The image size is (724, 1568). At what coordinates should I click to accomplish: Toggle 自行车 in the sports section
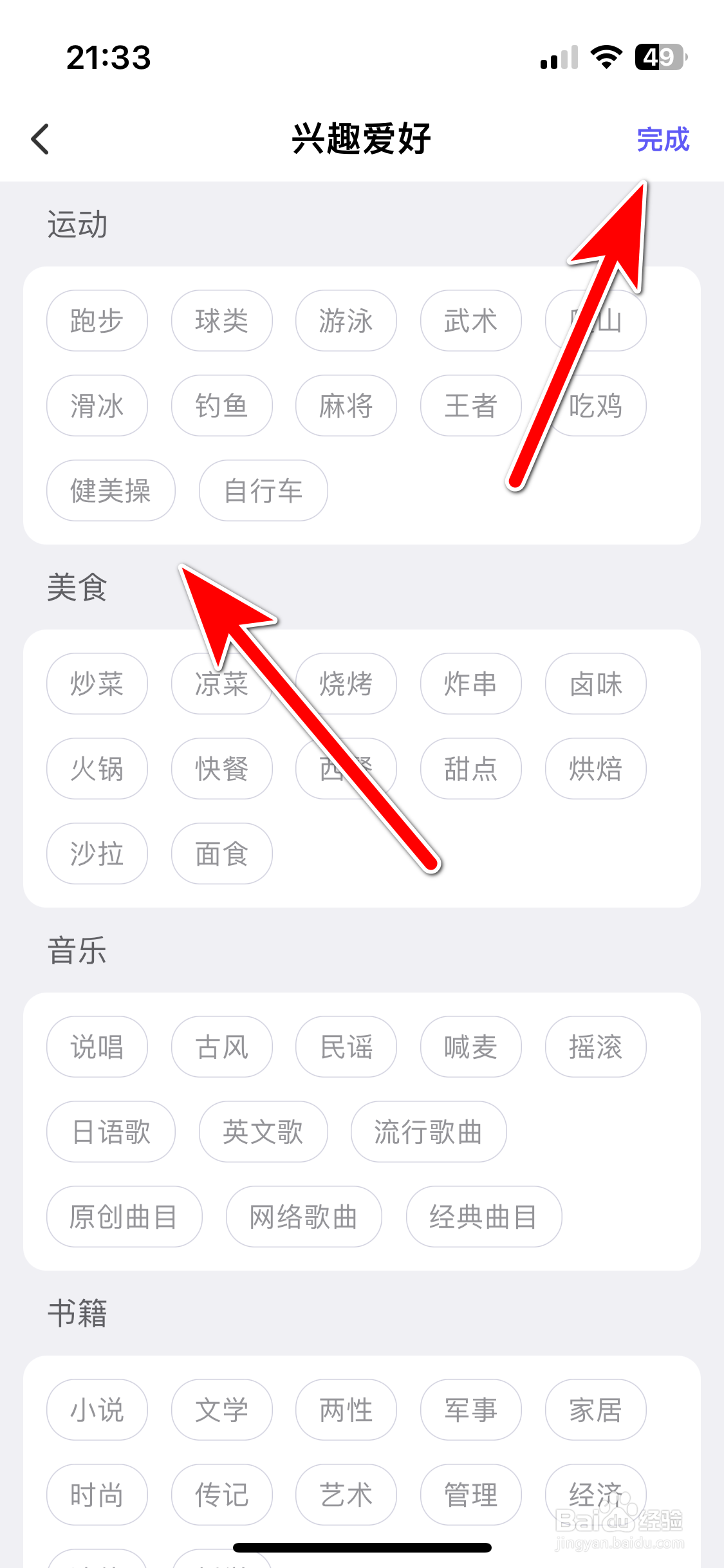tap(263, 490)
